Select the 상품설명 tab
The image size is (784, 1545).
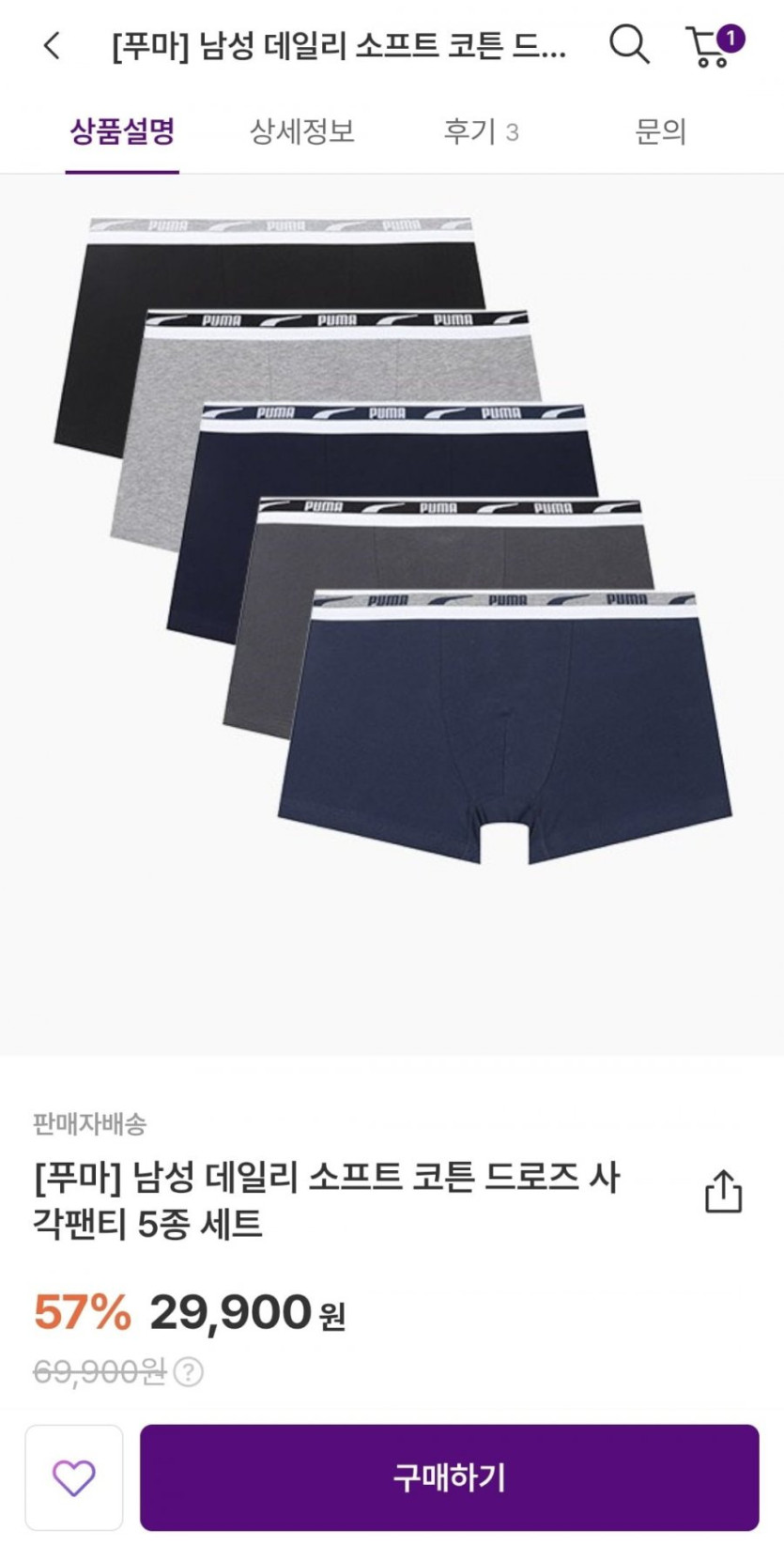122,131
